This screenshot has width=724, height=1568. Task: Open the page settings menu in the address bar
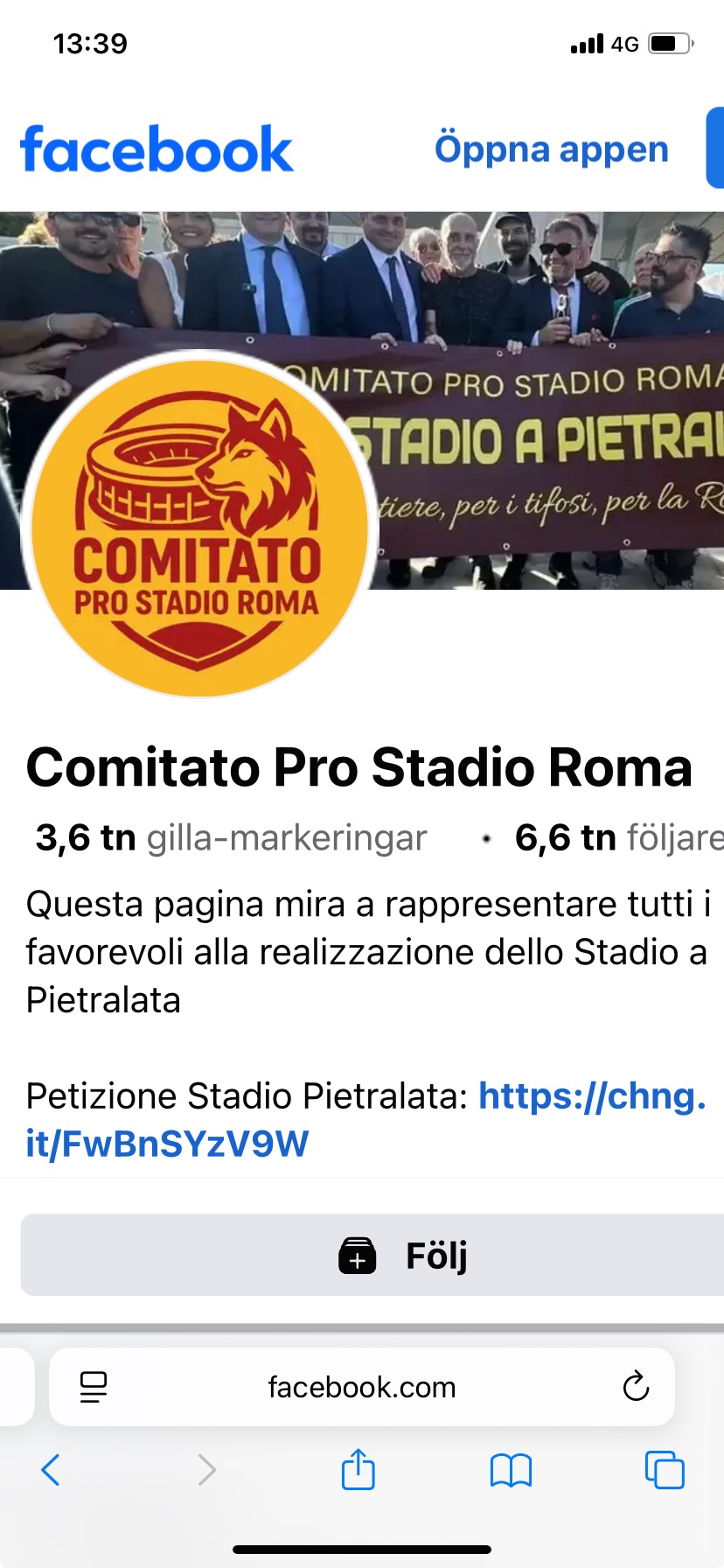94,1387
